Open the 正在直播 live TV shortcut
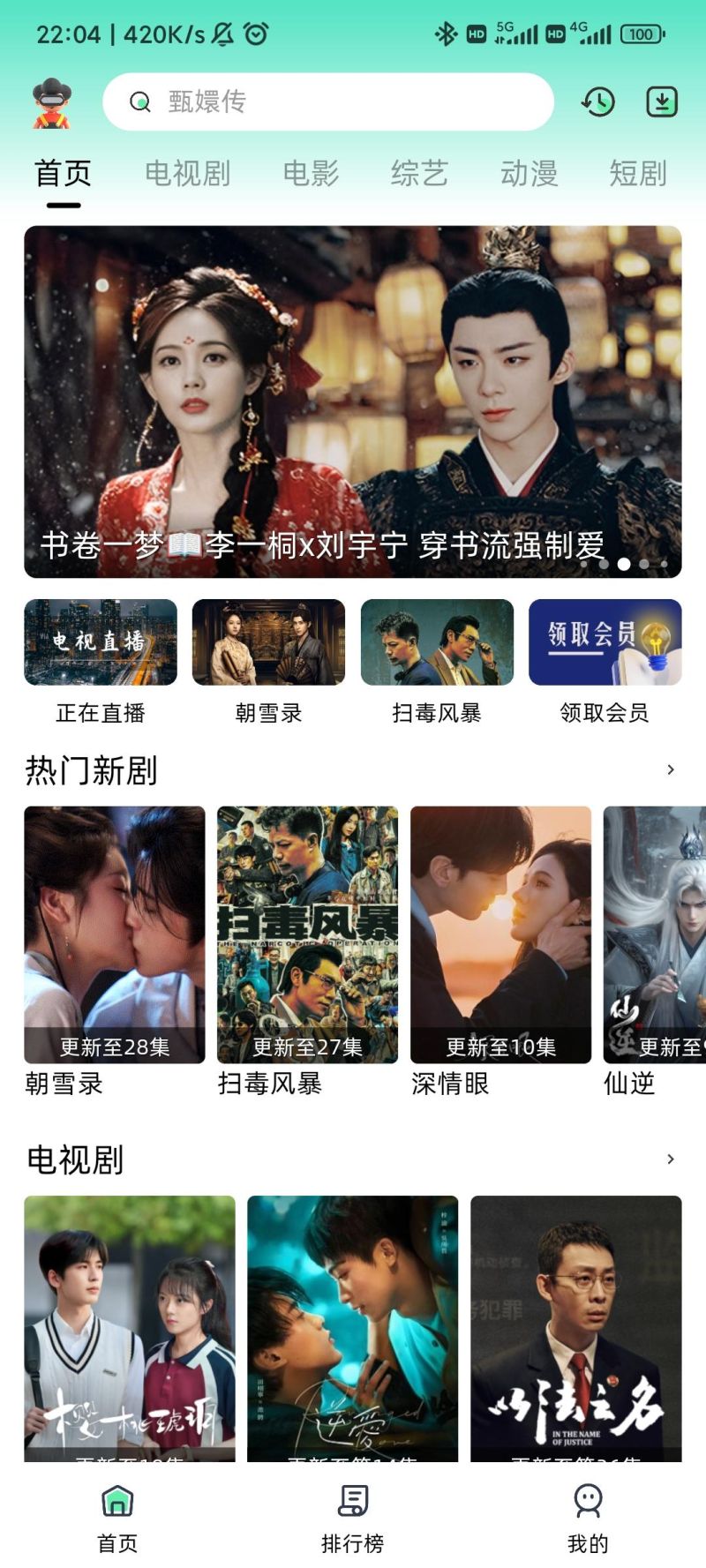The image size is (706, 1568). point(101,662)
